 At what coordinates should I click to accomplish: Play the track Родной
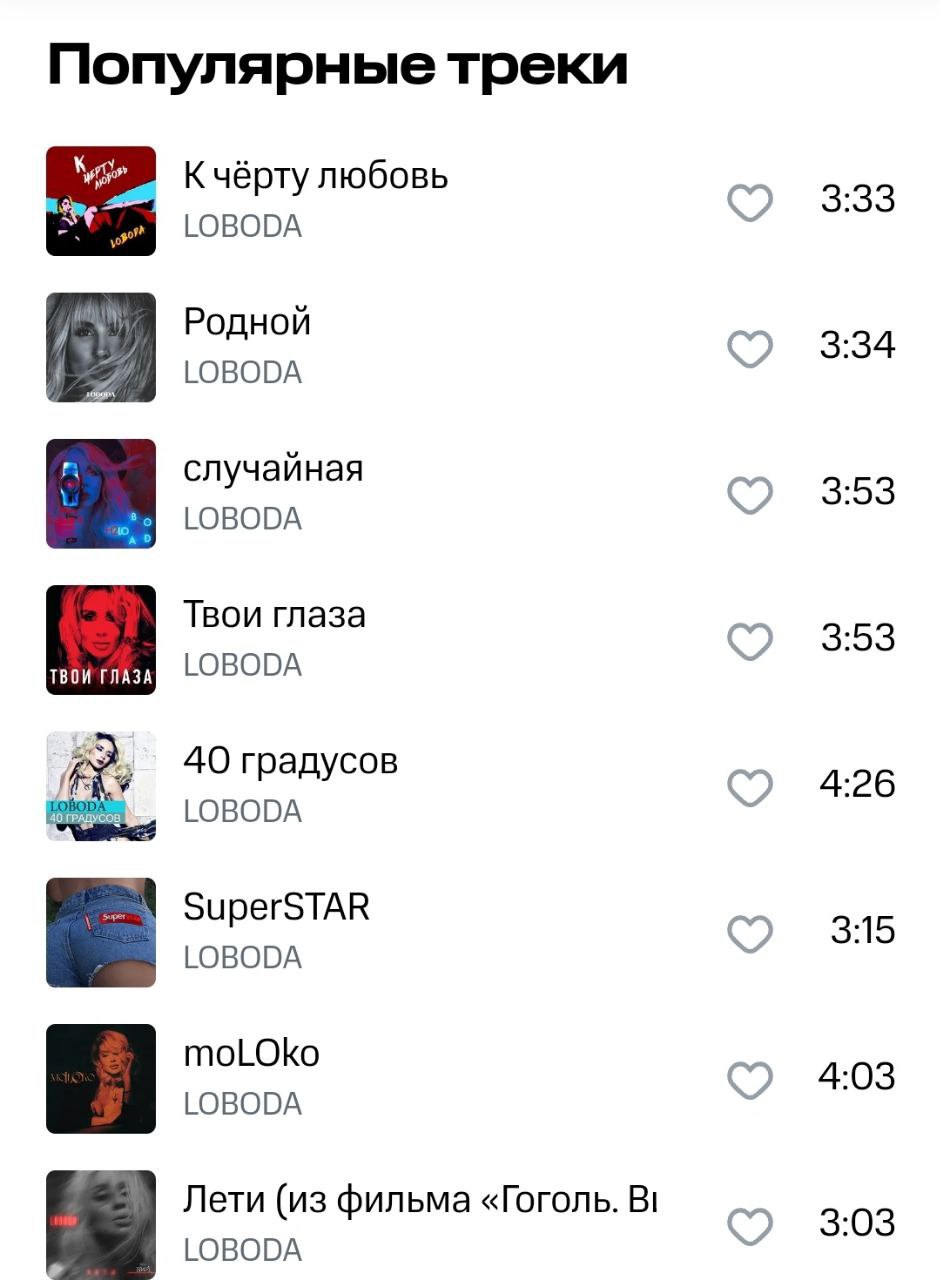click(247, 323)
